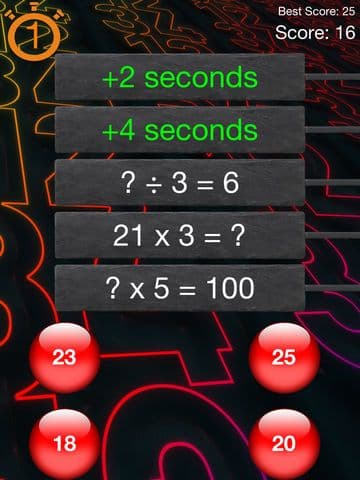Screen dimensions: 360x480
Task: Pick the answer 18
Action: point(65,444)
